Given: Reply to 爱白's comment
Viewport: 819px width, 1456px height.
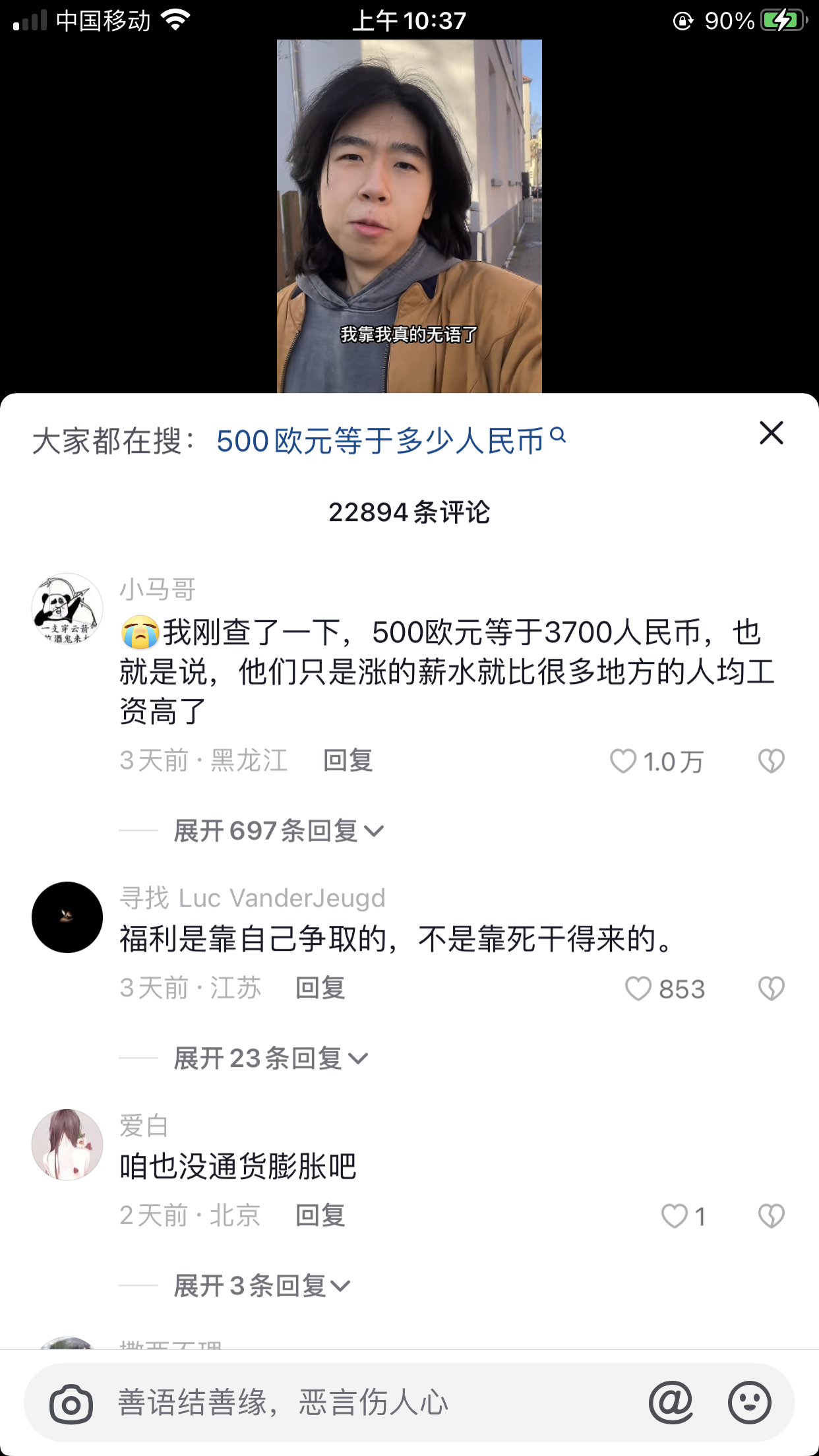Looking at the screenshot, I should tap(320, 1215).
